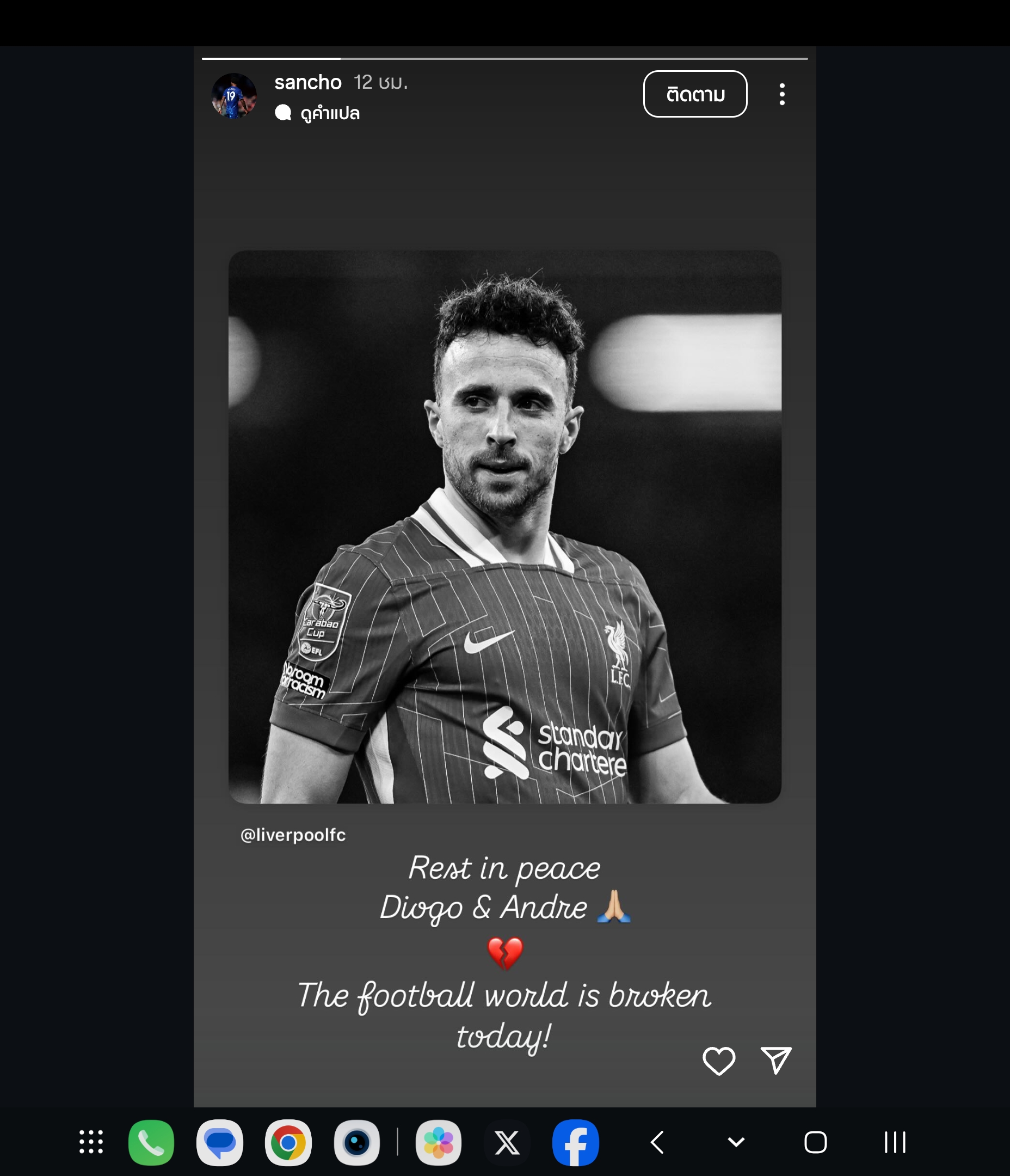1010x1176 pixels.
Task: Open the Camera app in the taskbar
Action: tap(356, 1142)
